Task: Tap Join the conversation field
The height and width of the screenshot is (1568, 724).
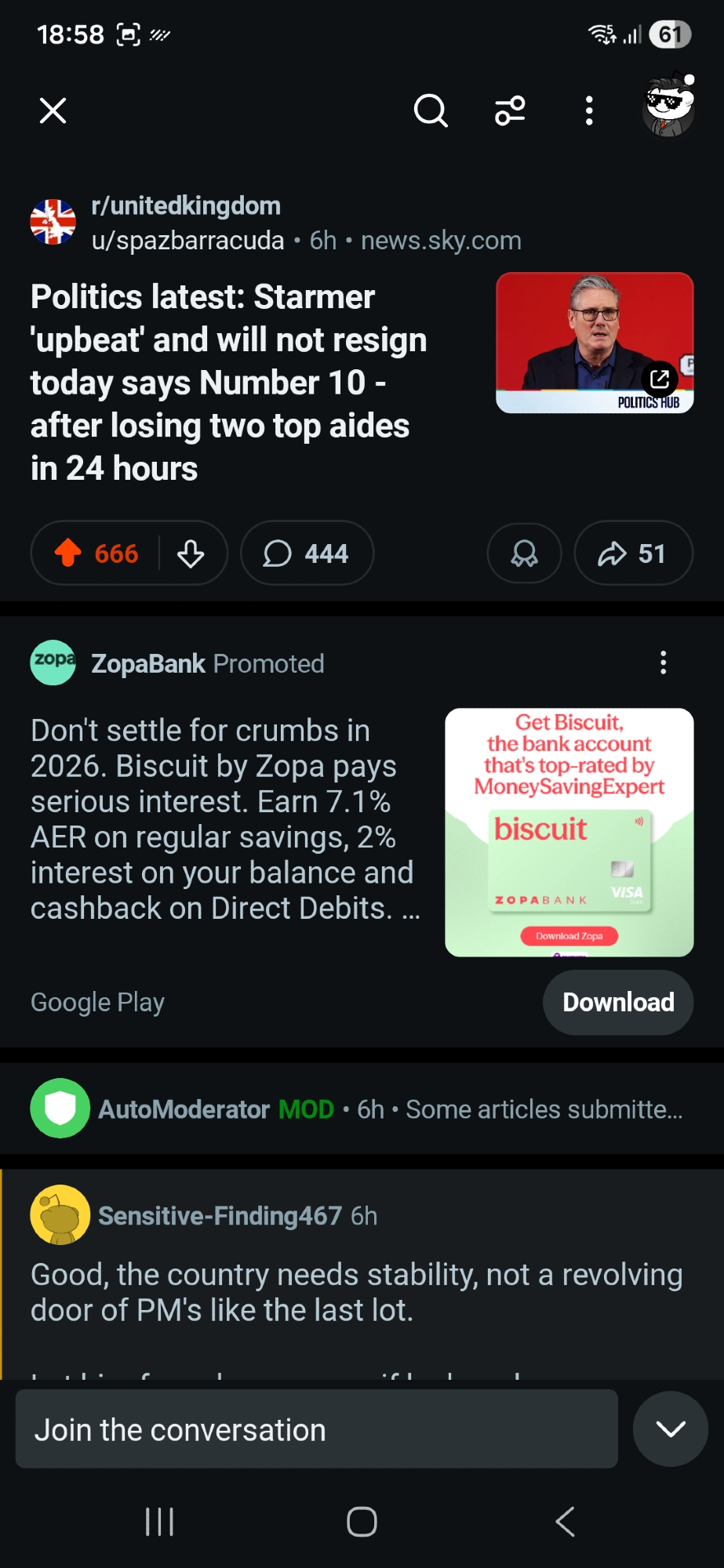Action: click(316, 1429)
